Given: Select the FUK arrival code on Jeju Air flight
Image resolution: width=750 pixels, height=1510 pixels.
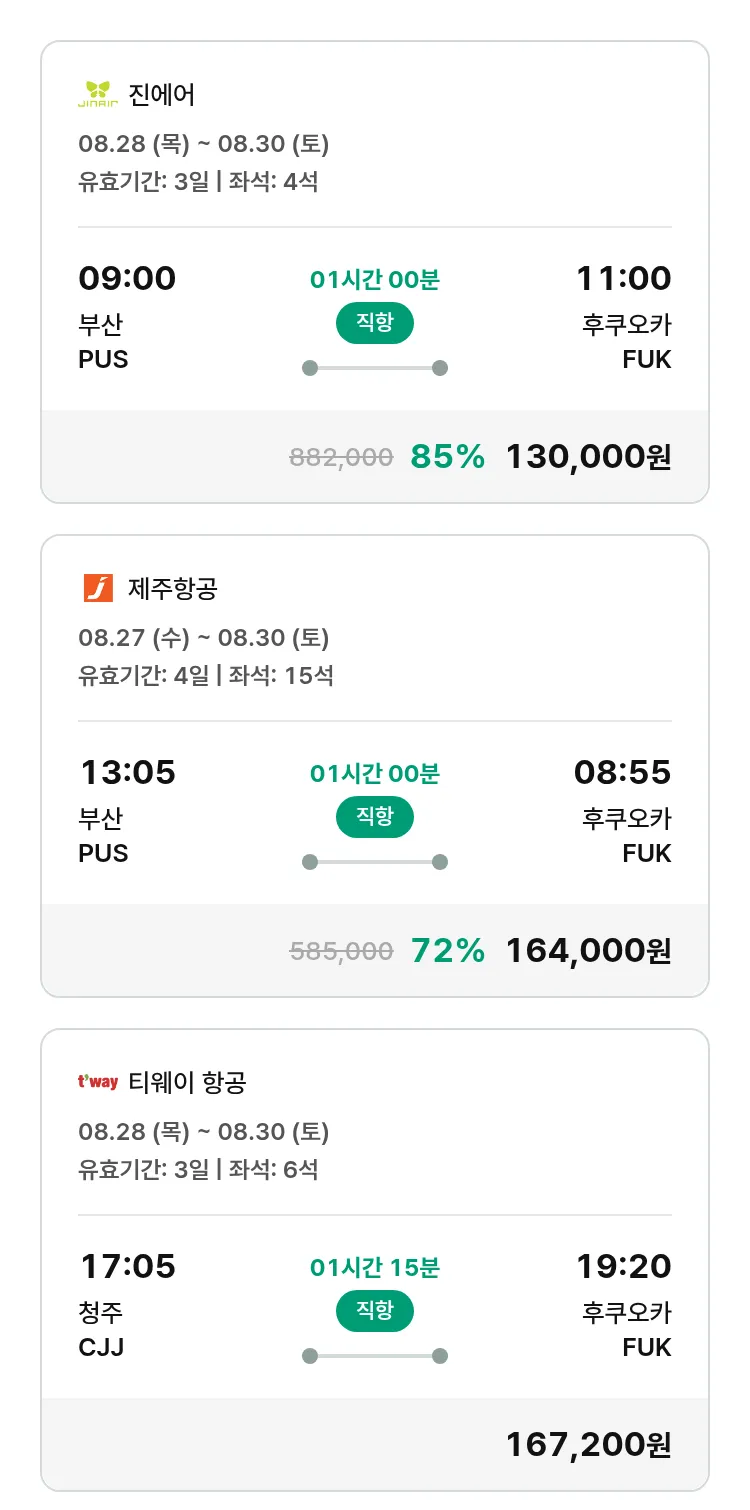Looking at the screenshot, I should [649, 853].
